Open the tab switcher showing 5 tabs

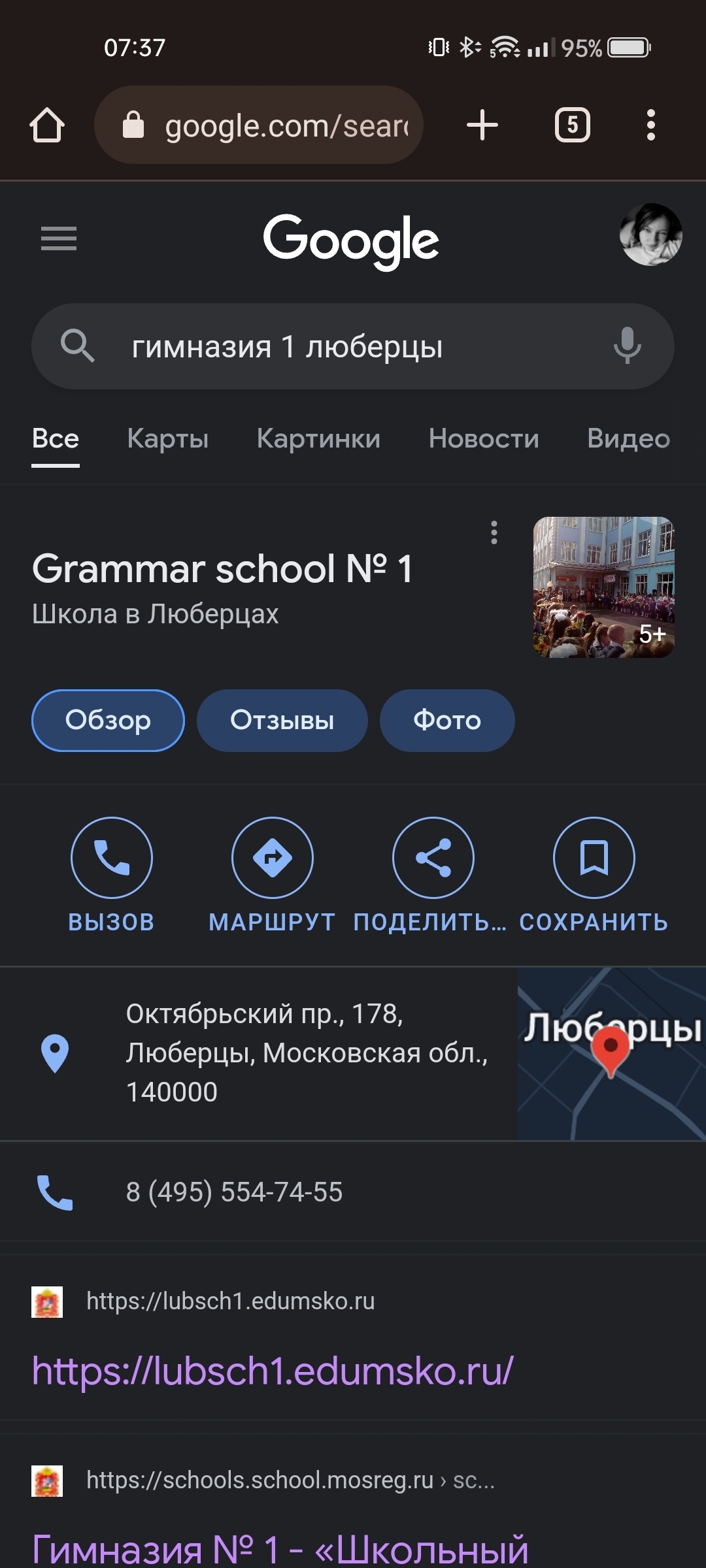573,125
